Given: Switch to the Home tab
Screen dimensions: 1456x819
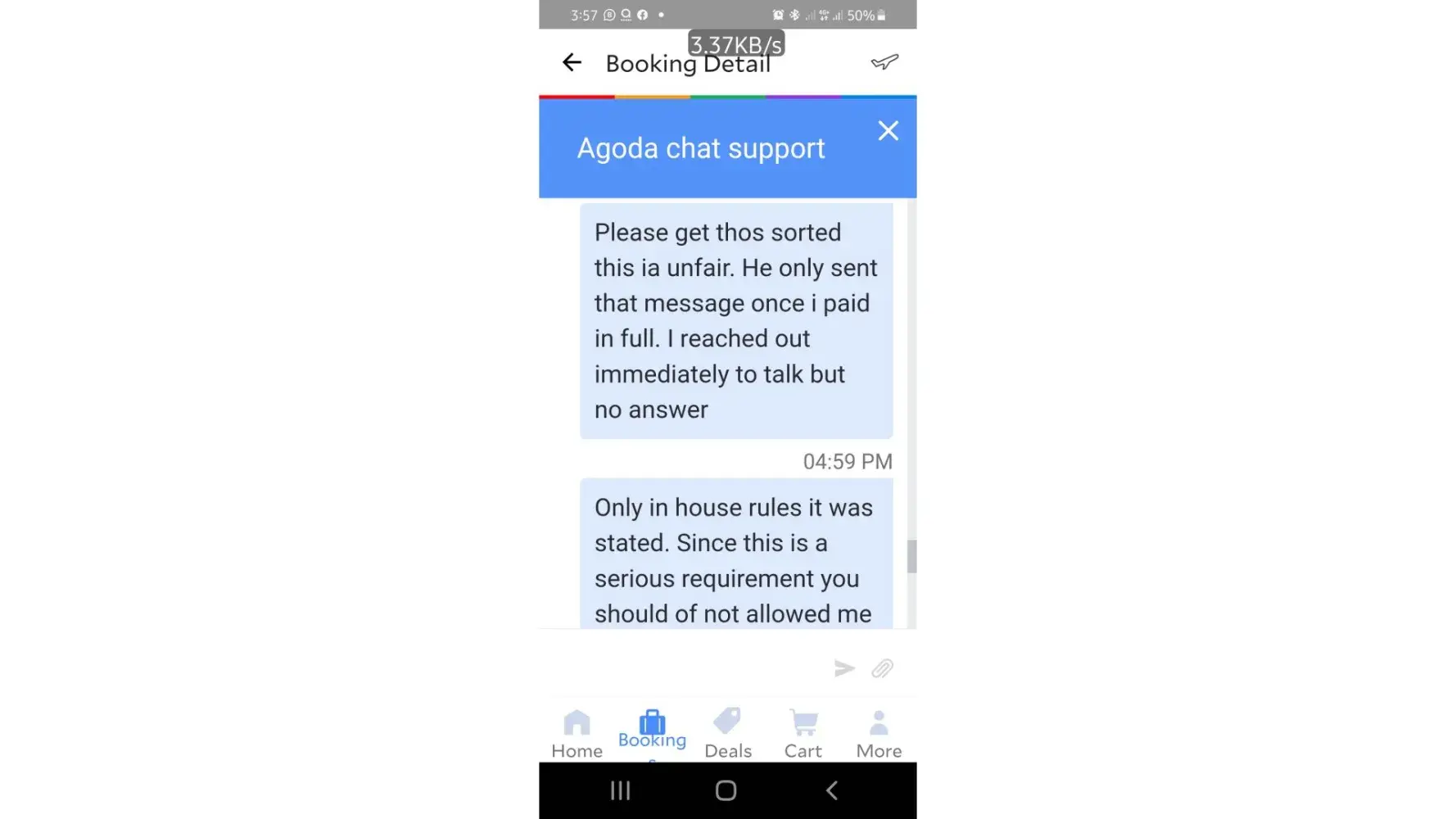Looking at the screenshot, I should coord(577,734).
